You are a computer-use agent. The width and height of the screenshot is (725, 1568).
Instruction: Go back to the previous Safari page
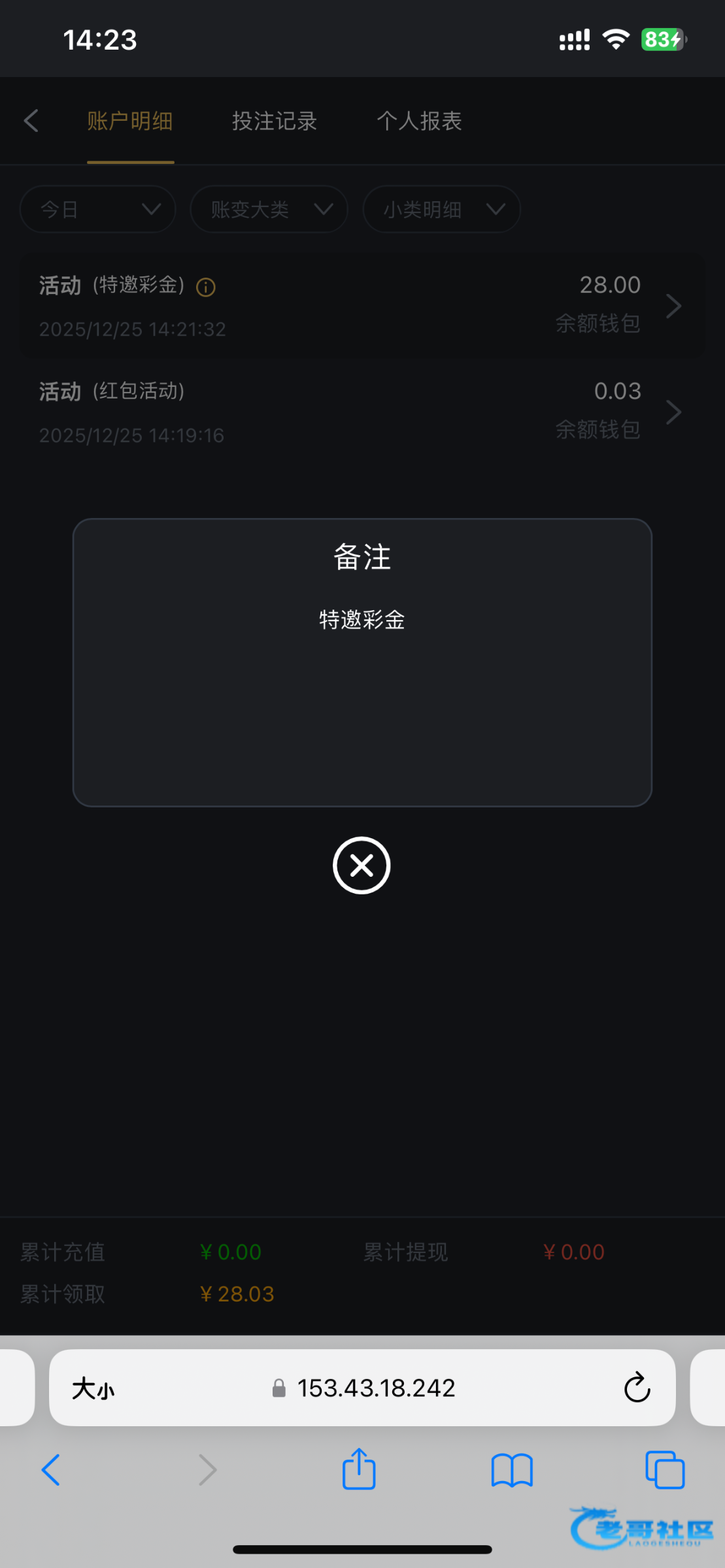[51, 1470]
